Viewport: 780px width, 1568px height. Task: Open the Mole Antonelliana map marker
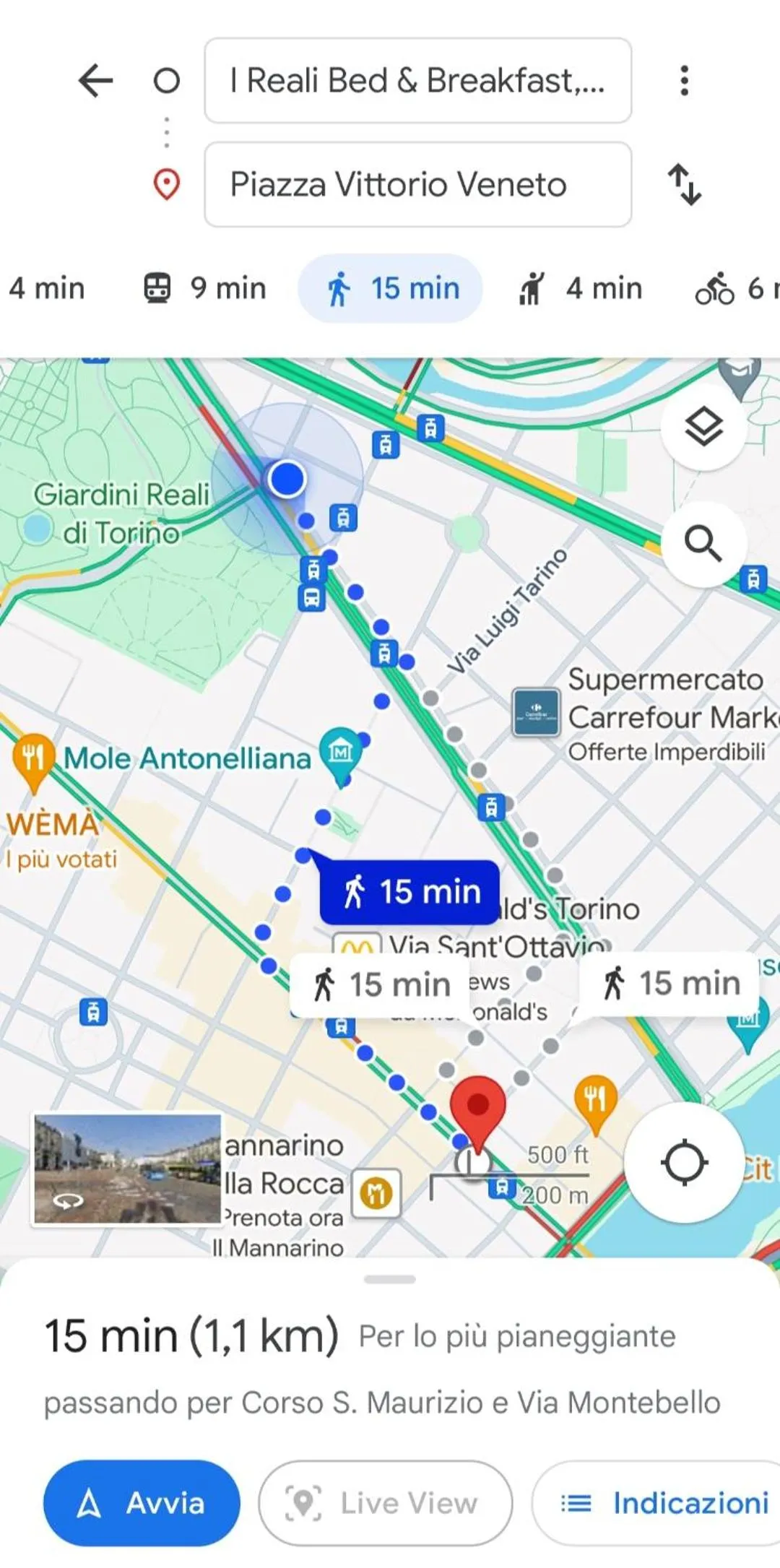tap(341, 753)
